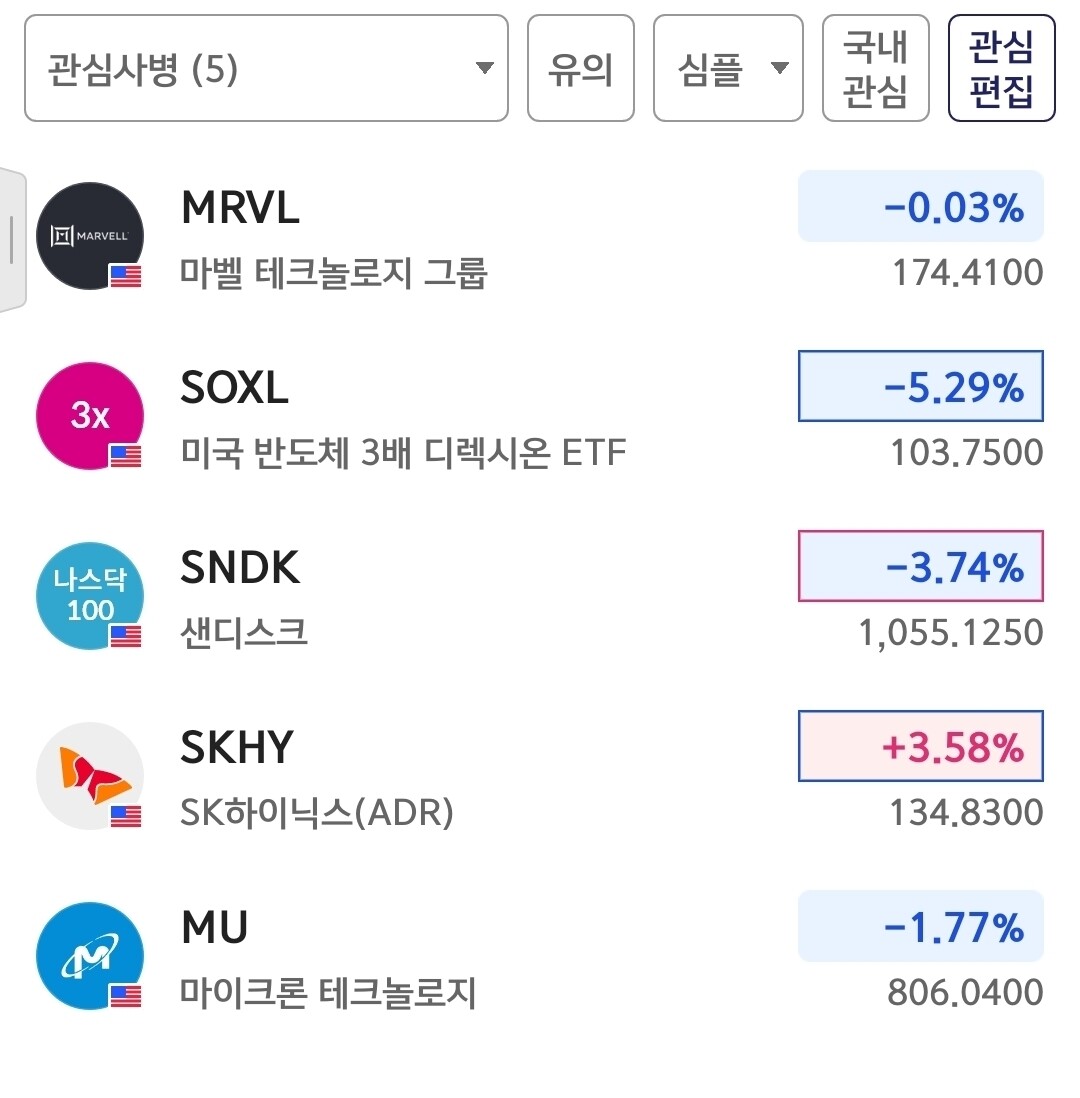Open the SNDK 샌디스크 stock row
1080x1098 pixels.
[540, 597]
